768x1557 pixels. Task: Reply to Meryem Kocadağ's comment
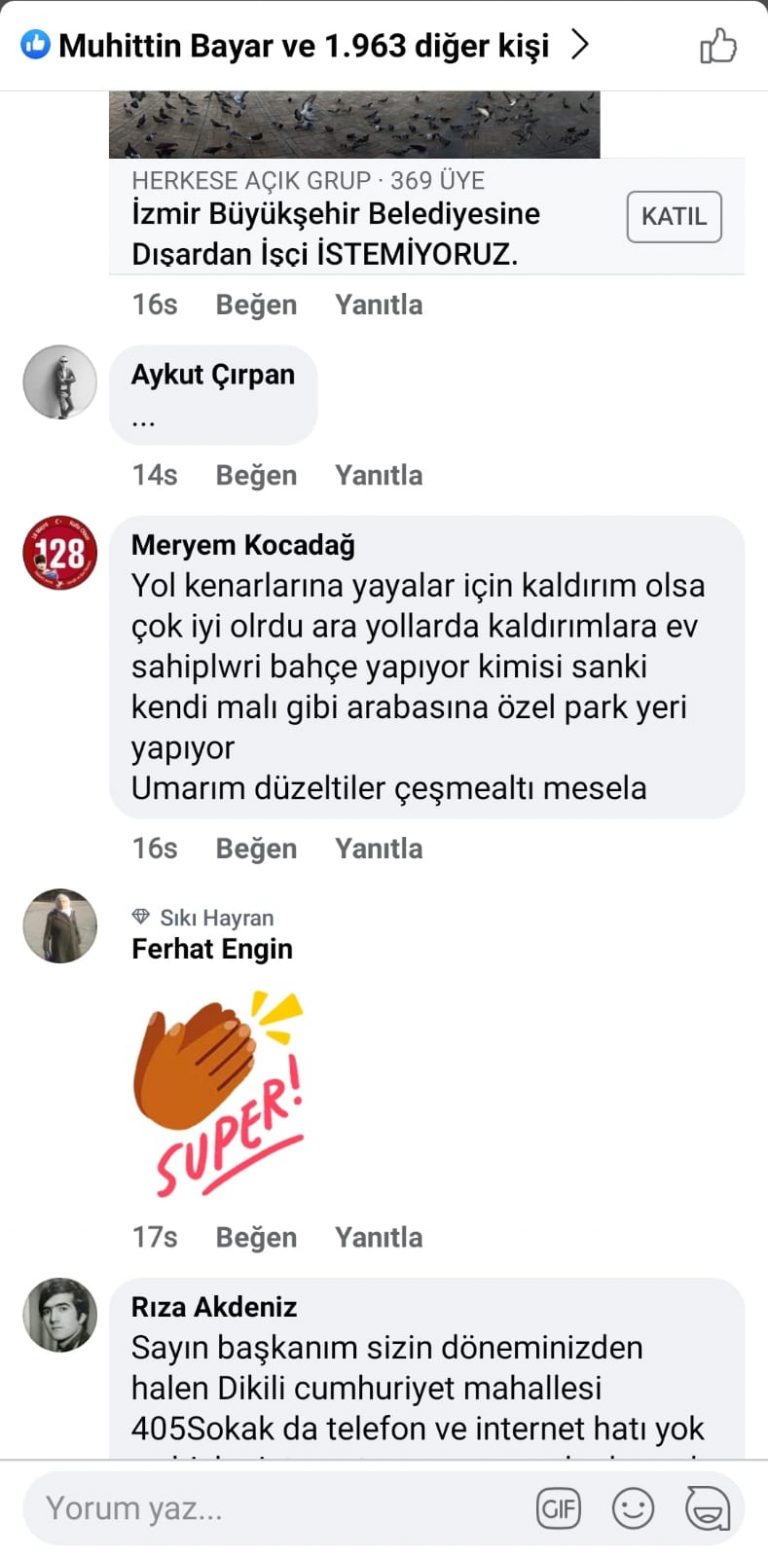[378, 848]
